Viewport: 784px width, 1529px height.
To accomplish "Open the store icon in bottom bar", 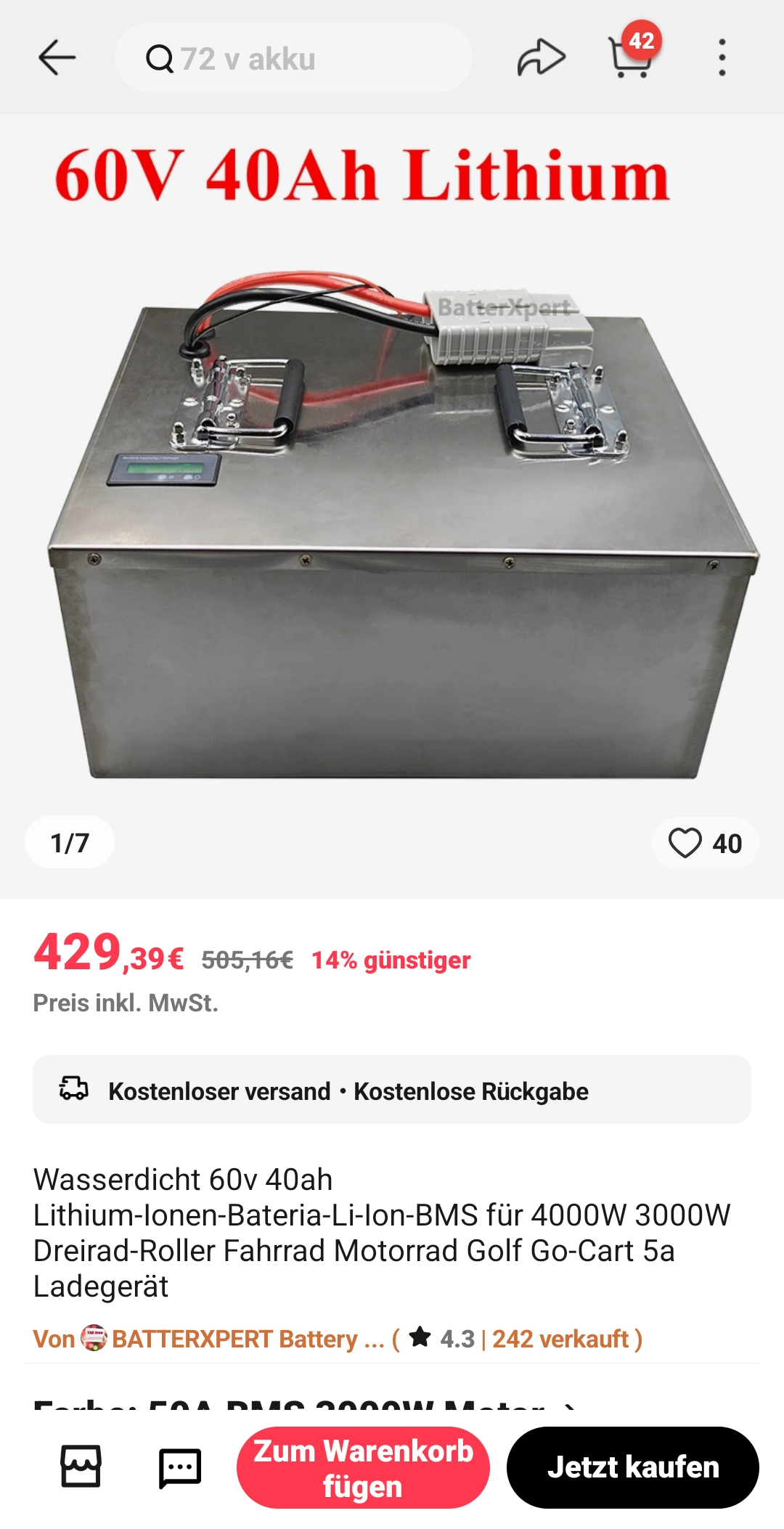I will (81, 1467).
